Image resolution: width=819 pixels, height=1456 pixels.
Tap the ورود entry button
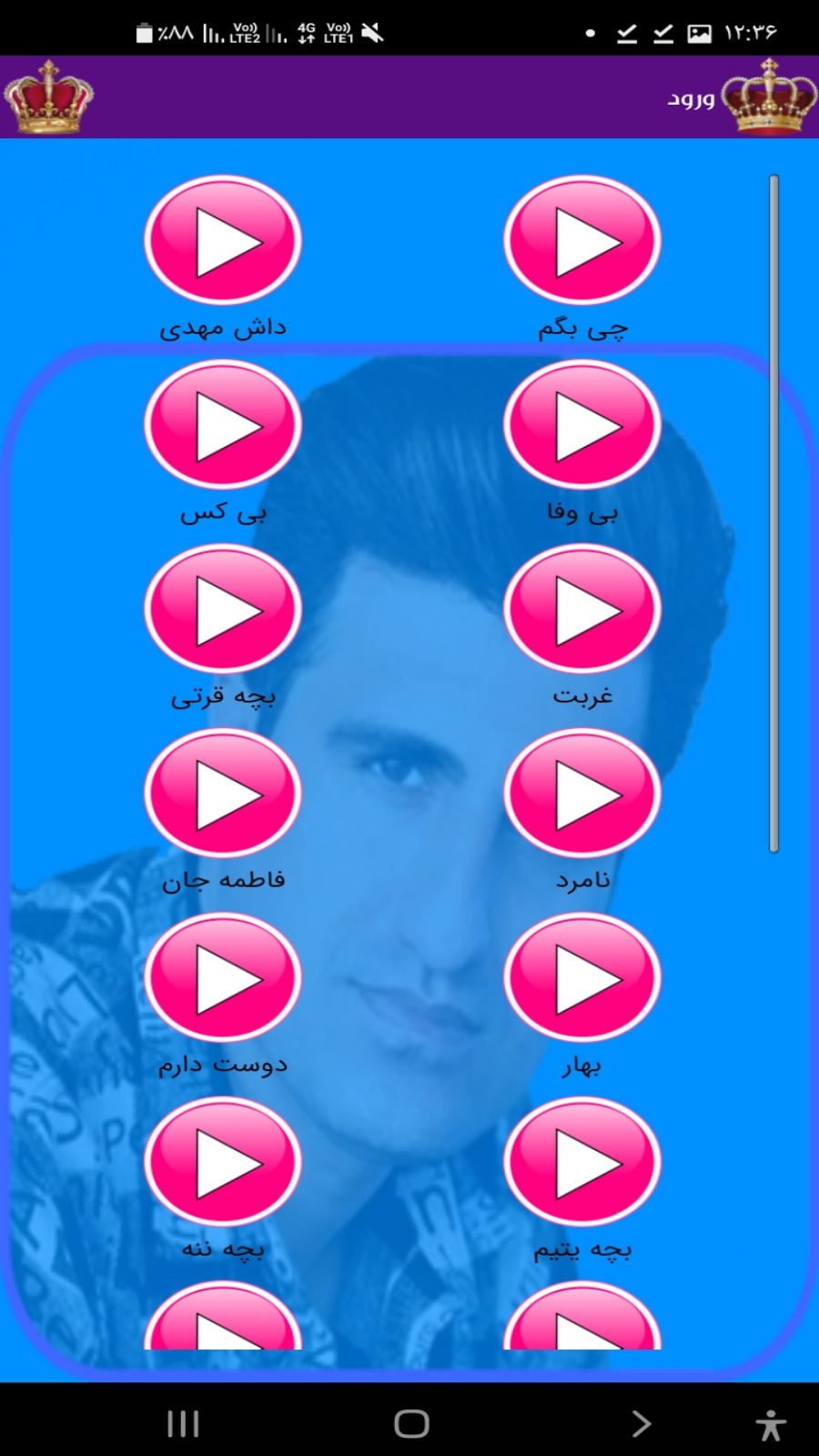692,98
